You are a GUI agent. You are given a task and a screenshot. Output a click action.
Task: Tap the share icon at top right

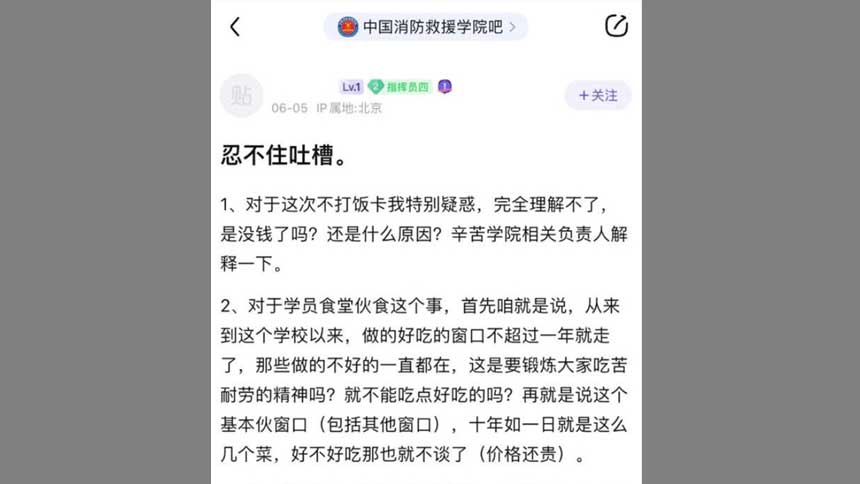[x=616, y=26]
